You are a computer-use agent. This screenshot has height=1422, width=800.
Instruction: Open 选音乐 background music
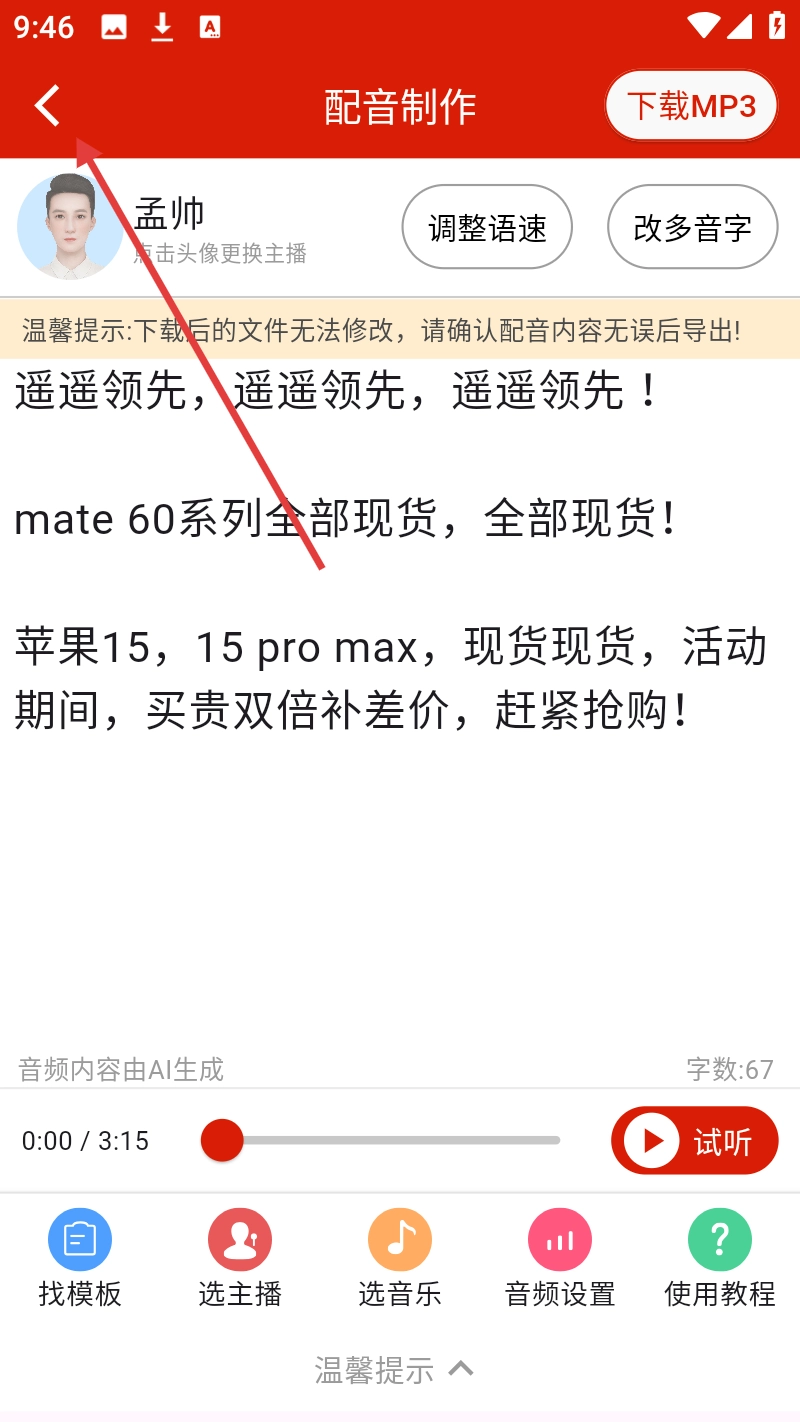[x=400, y=1258]
